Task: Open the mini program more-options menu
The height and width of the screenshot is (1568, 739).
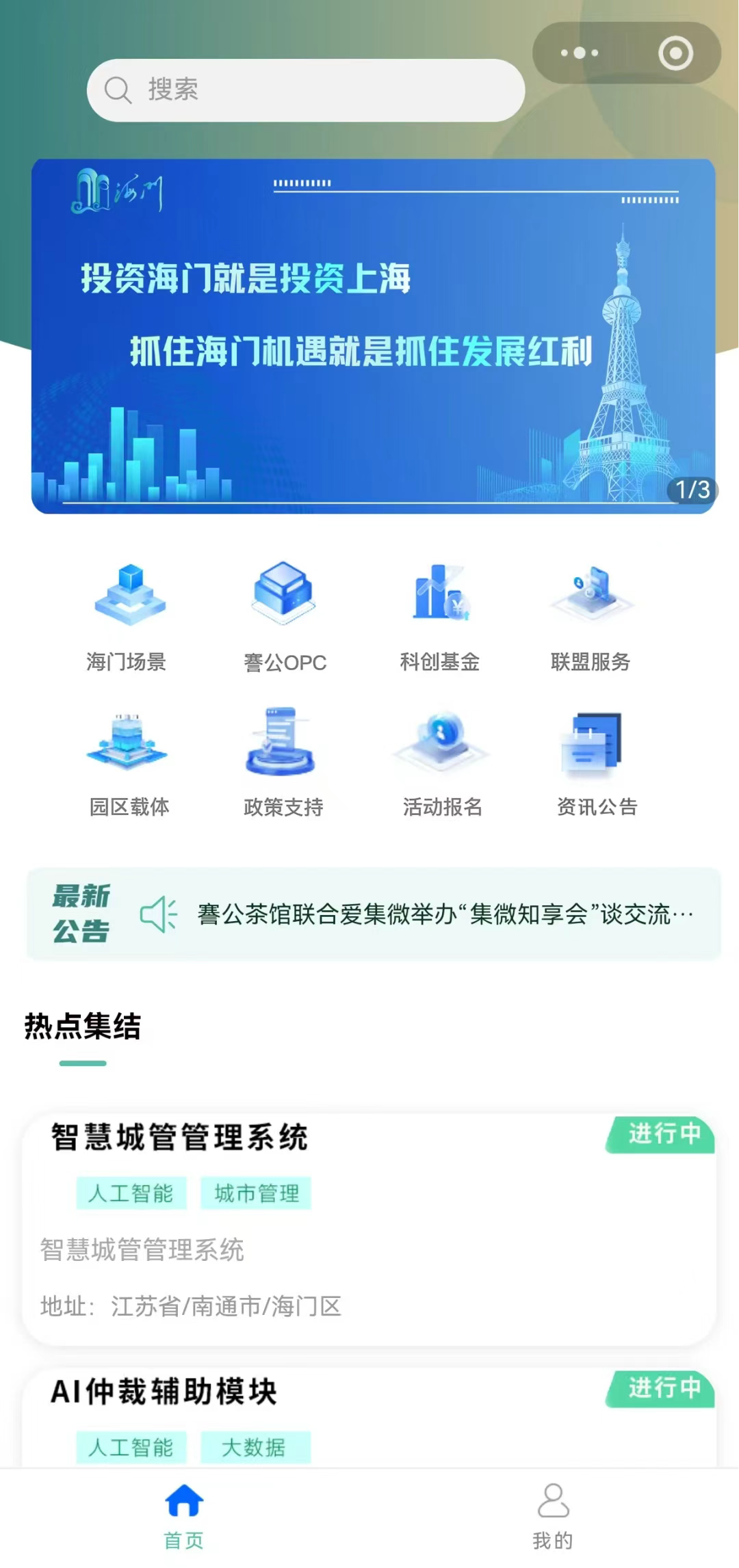Action: pyautogui.click(x=580, y=53)
